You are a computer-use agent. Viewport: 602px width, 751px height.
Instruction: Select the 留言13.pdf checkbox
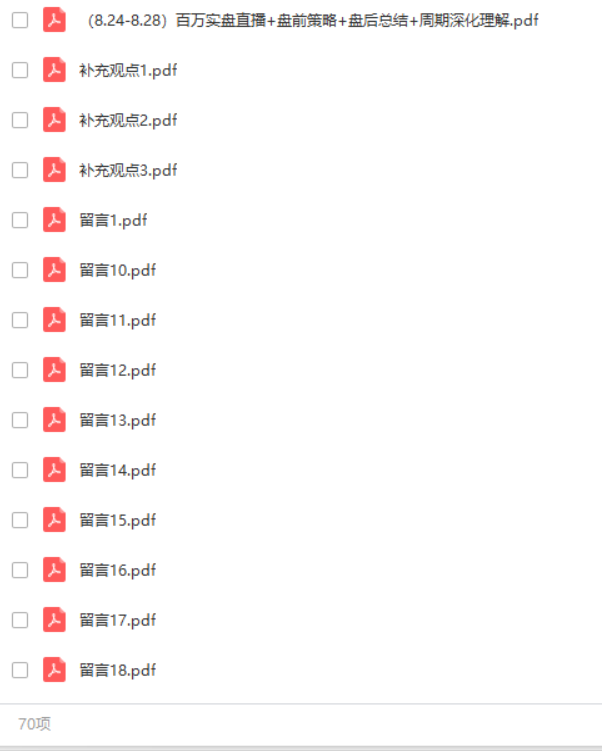click(20, 420)
